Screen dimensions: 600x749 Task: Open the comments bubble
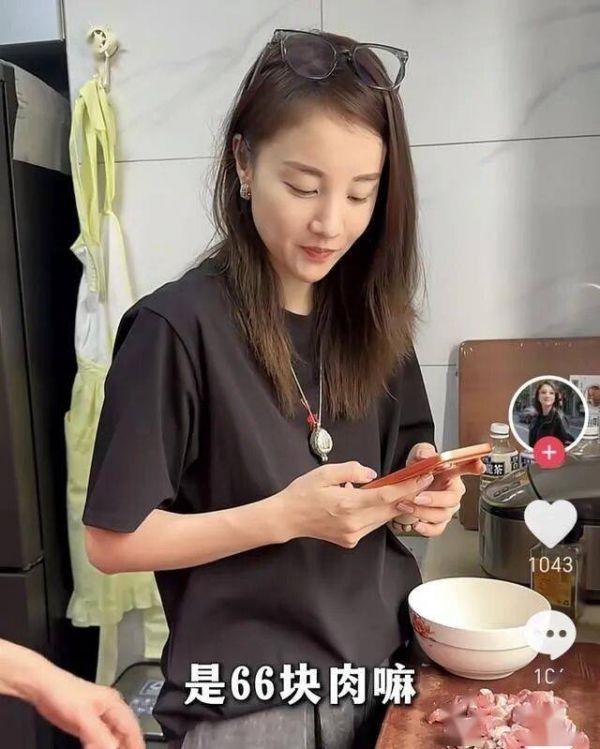[x=550, y=633]
